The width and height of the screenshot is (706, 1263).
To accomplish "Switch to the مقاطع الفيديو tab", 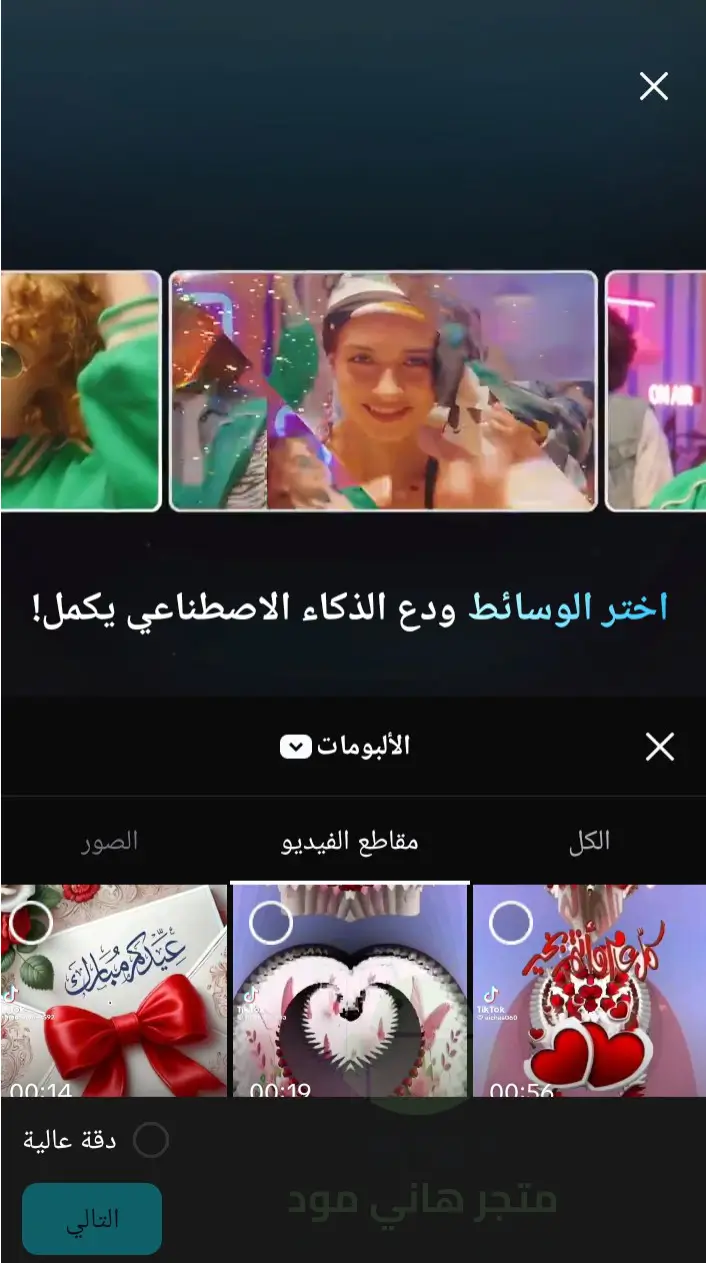I will (x=349, y=842).
